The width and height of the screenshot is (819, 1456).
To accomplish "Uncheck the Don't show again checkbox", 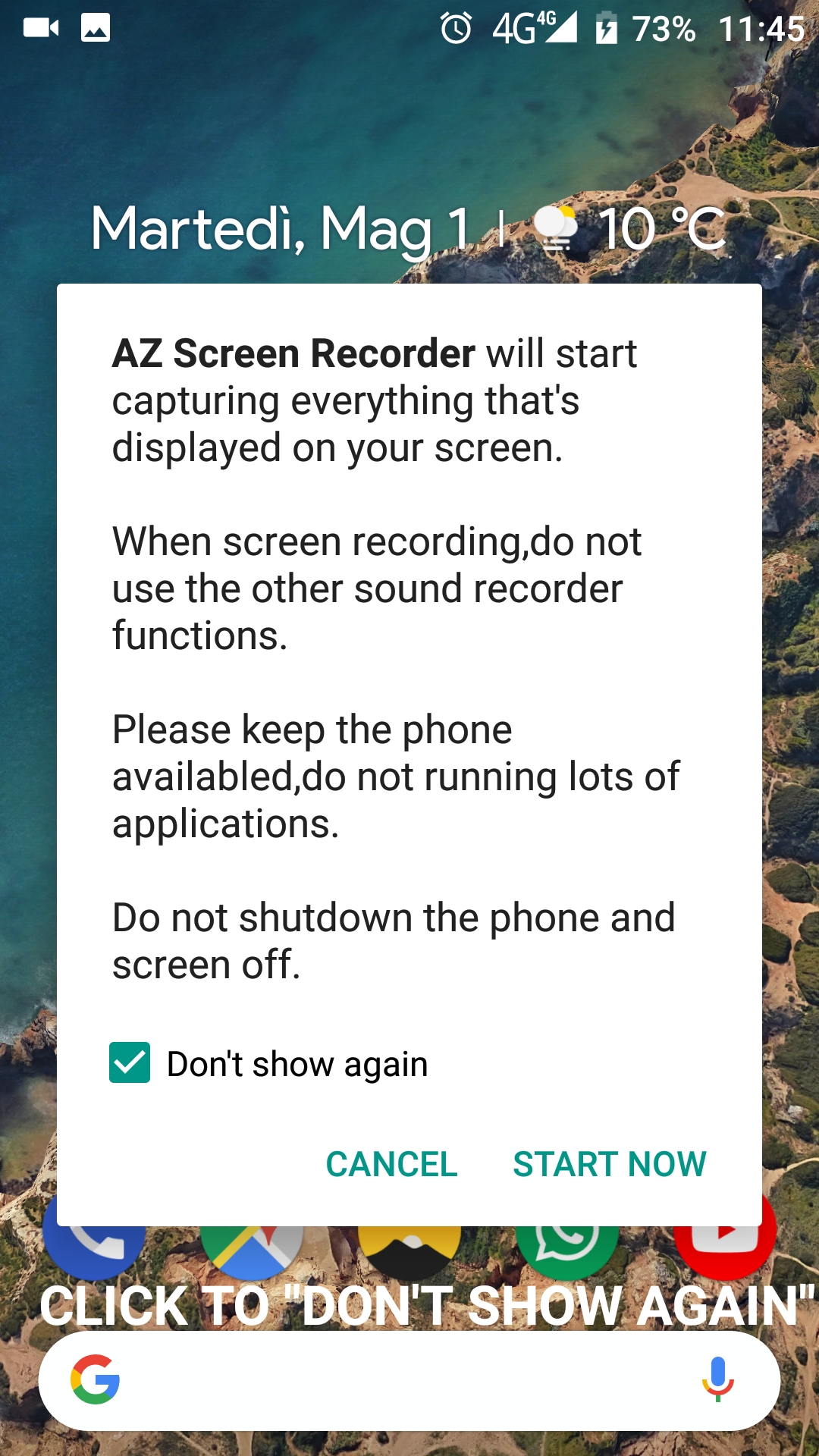I will tap(130, 1062).
